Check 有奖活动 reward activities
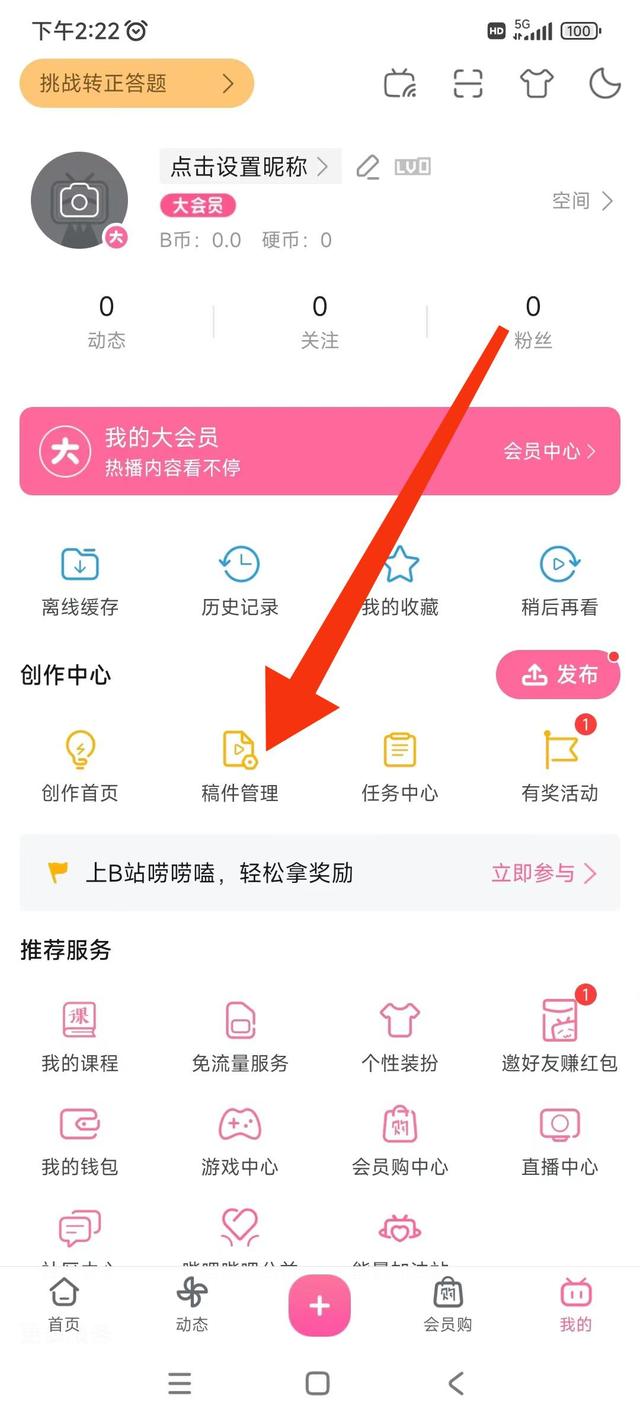This screenshot has height=1422, width=640. pos(560,767)
